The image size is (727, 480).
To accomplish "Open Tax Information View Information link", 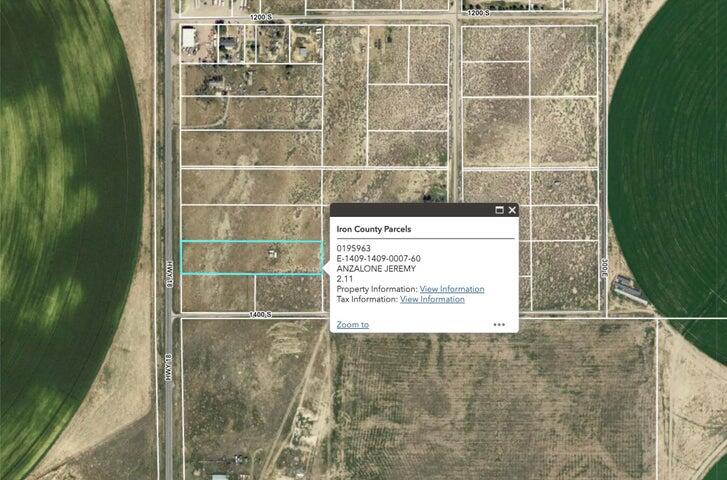I will [432, 299].
